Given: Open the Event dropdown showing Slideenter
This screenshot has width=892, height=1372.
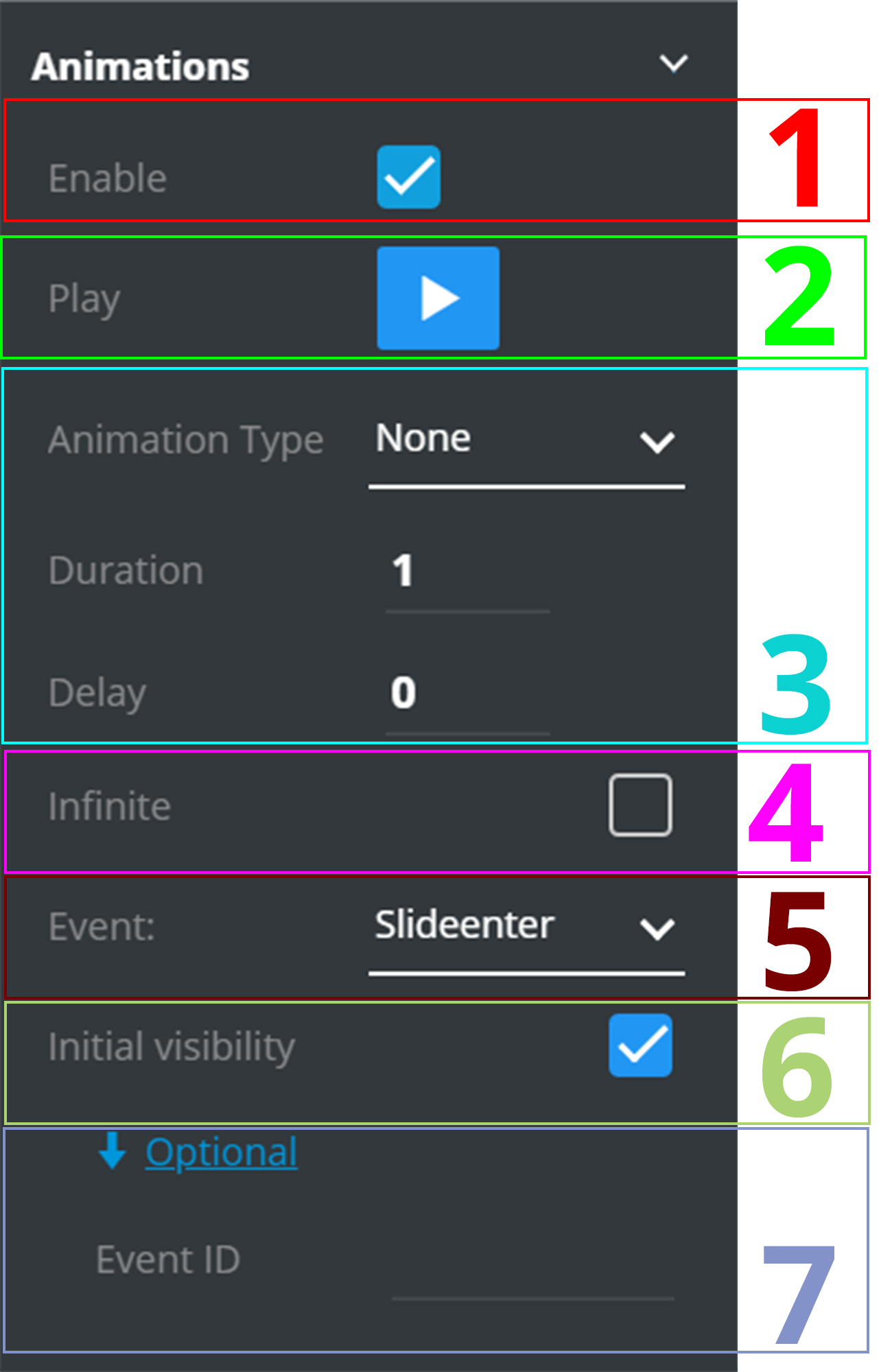Looking at the screenshot, I should [x=526, y=926].
